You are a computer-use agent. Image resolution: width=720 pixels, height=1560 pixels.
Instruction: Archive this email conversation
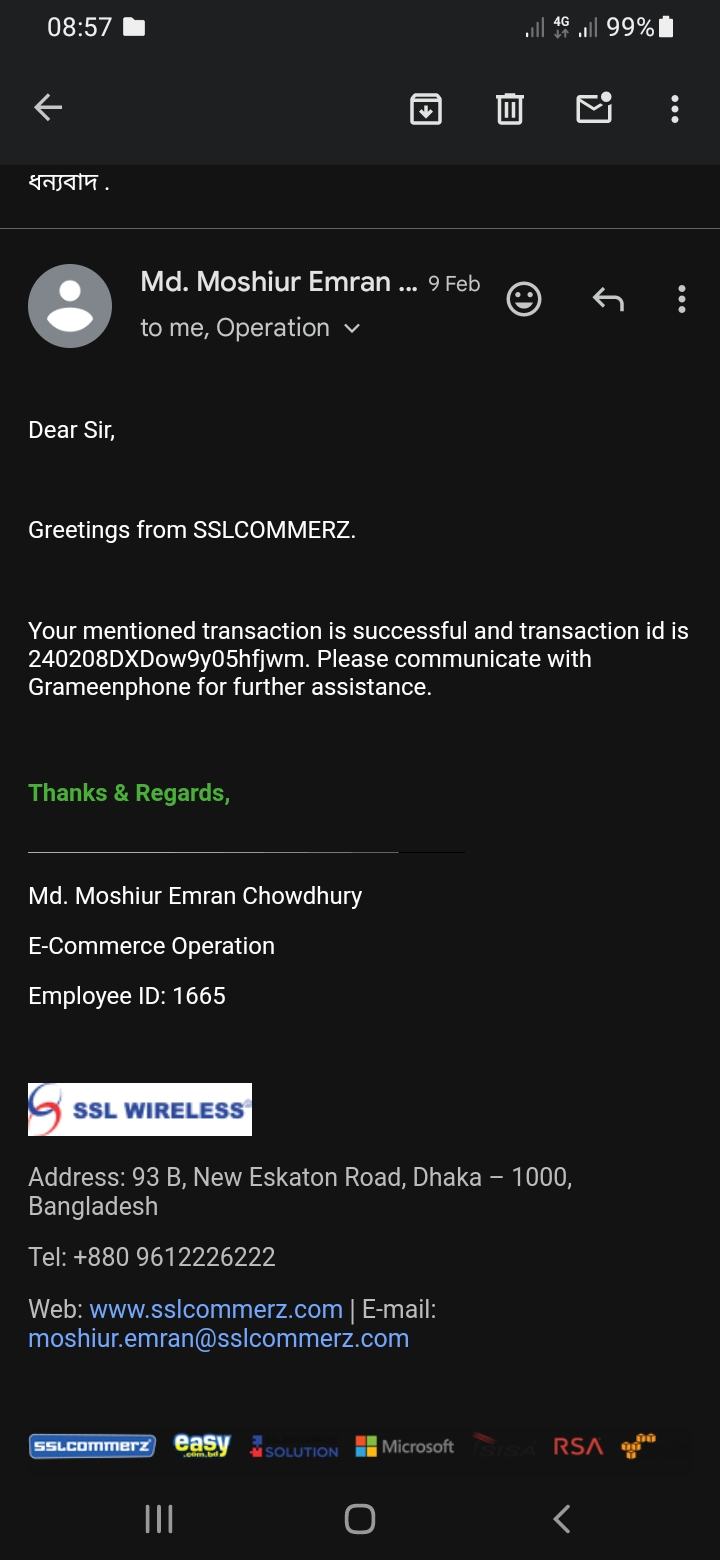pyautogui.click(x=426, y=108)
